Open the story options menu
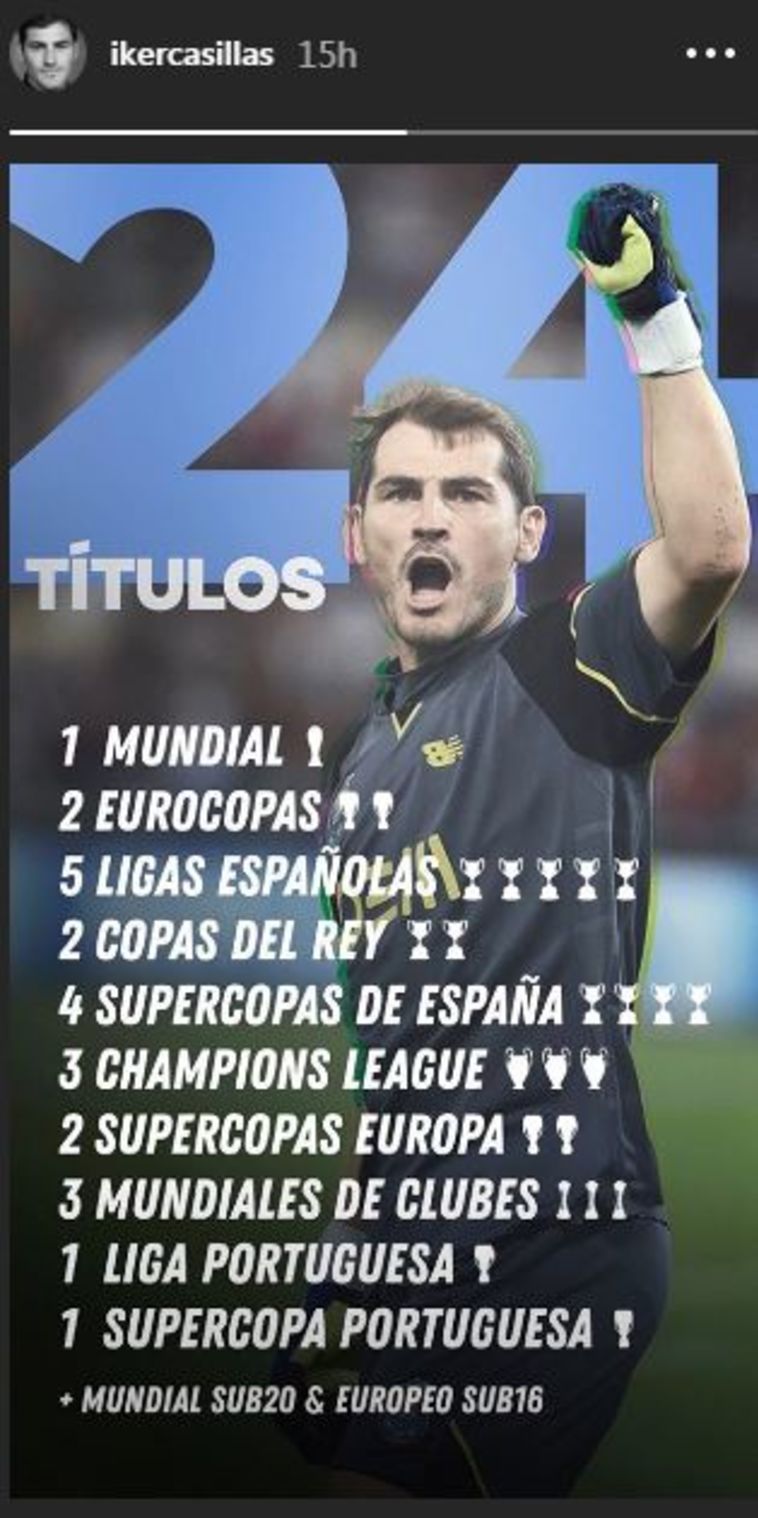This screenshot has height=1518, width=758. tap(710, 54)
